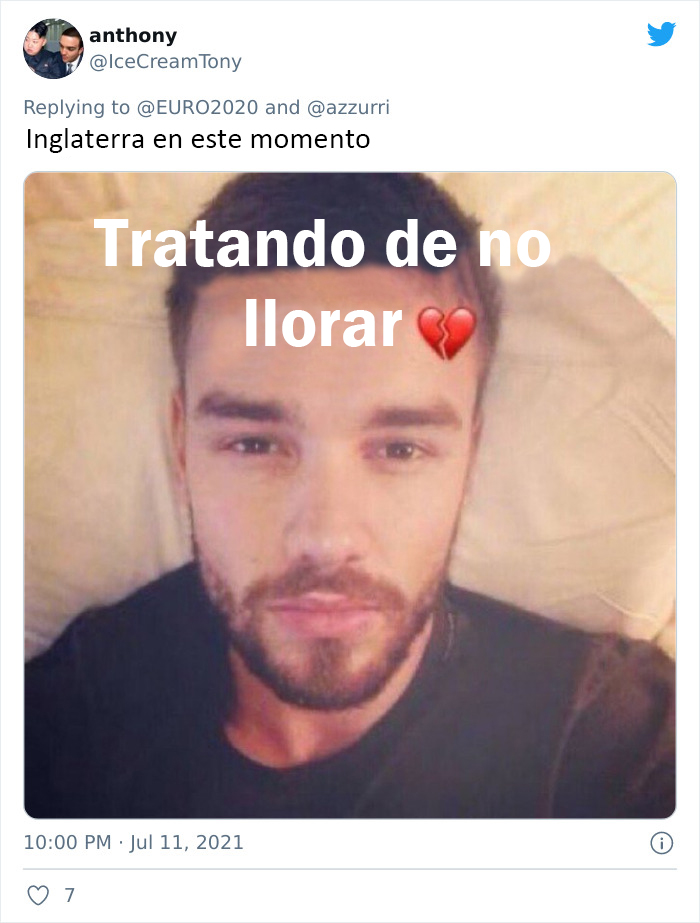Tap the info icon beside the date
Viewport: 700px width, 923px height.
click(661, 844)
